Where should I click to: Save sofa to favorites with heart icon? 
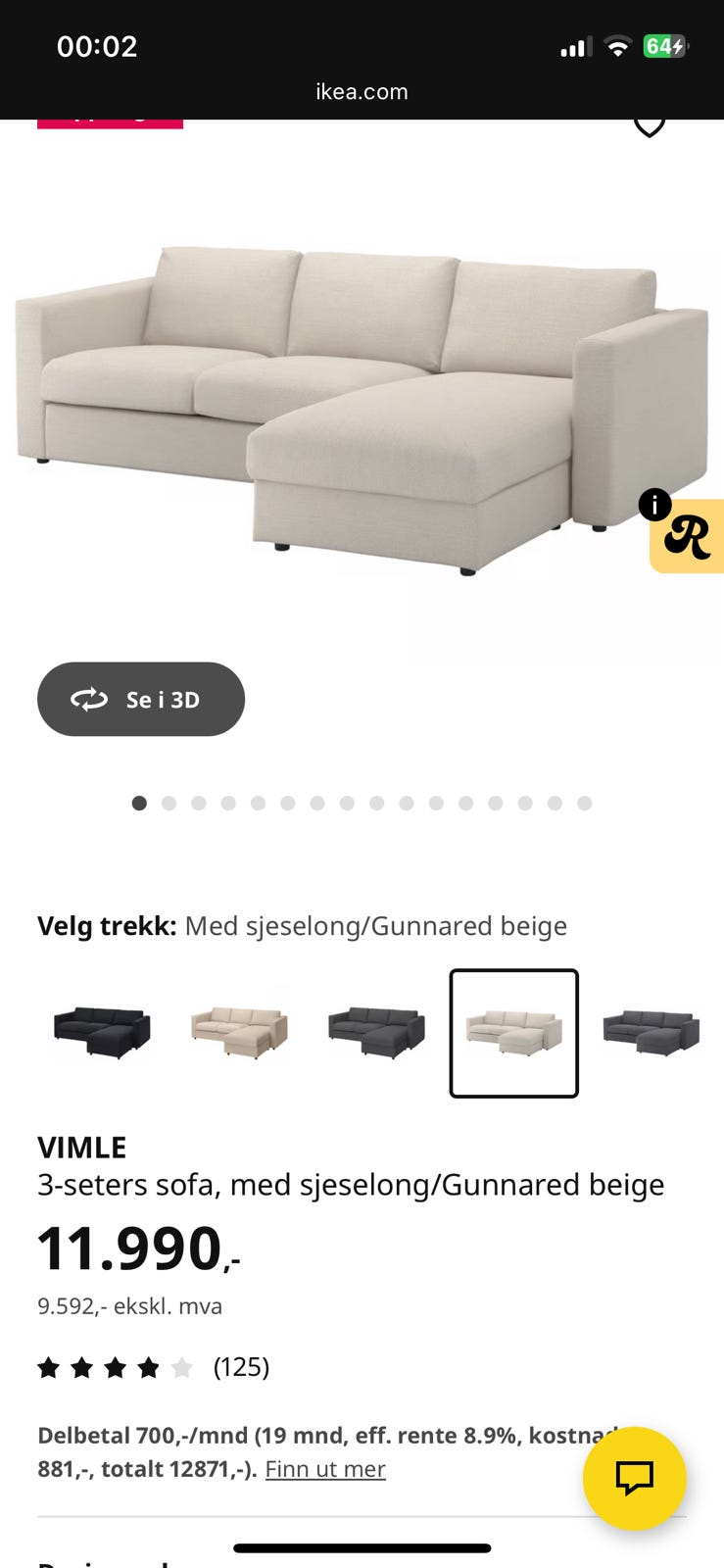649,125
